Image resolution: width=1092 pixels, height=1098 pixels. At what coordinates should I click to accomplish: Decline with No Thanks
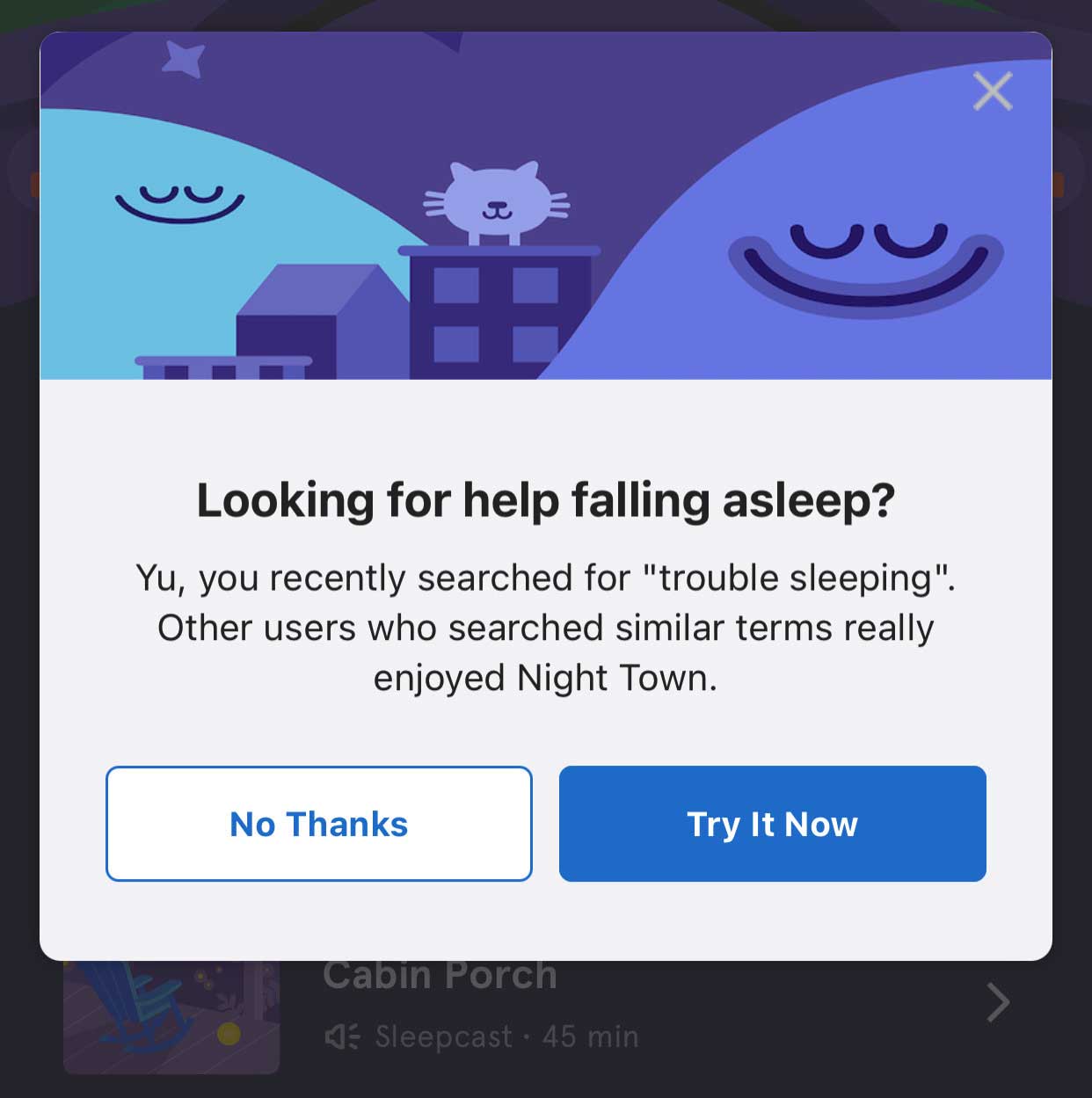[319, 824]
